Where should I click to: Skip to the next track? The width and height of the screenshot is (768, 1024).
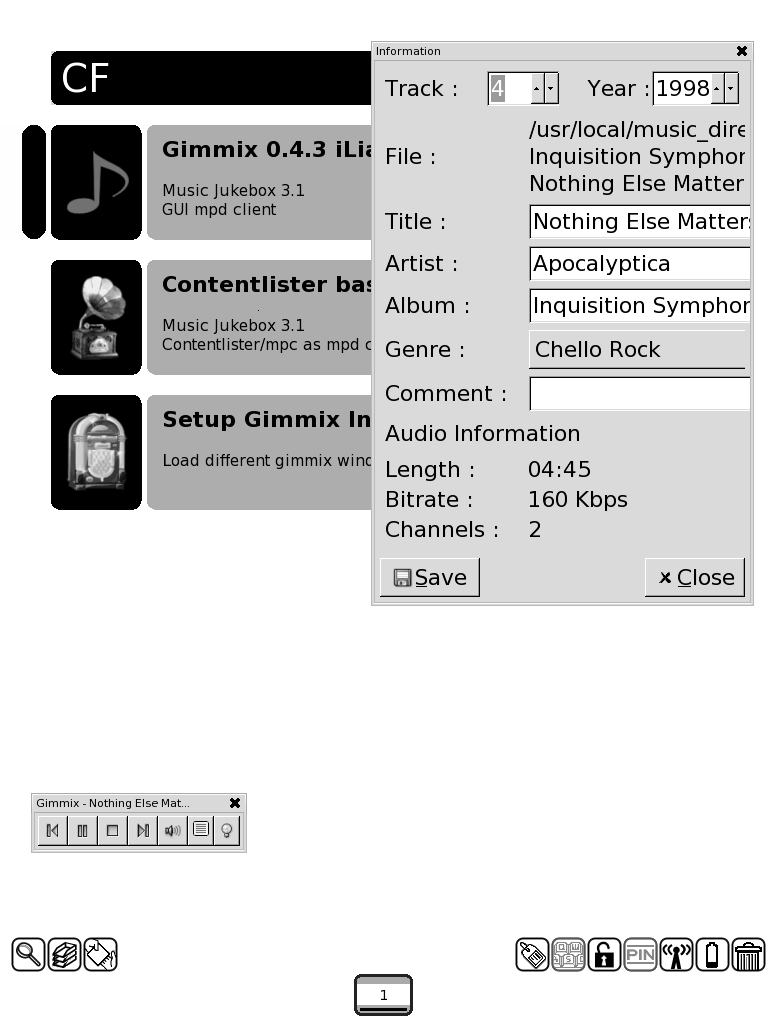tap(142, 830)
